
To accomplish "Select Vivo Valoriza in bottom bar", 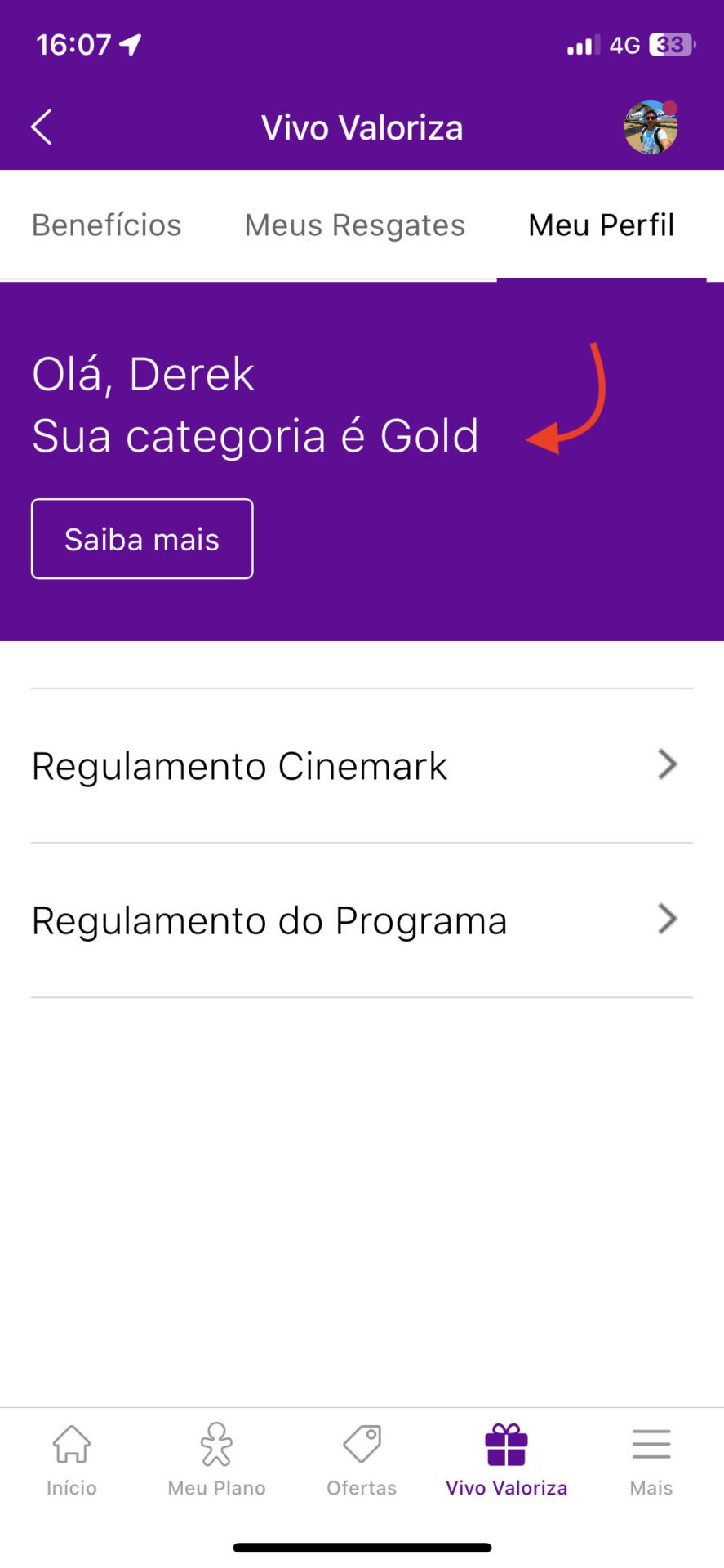I will (x=507, y=1460).
